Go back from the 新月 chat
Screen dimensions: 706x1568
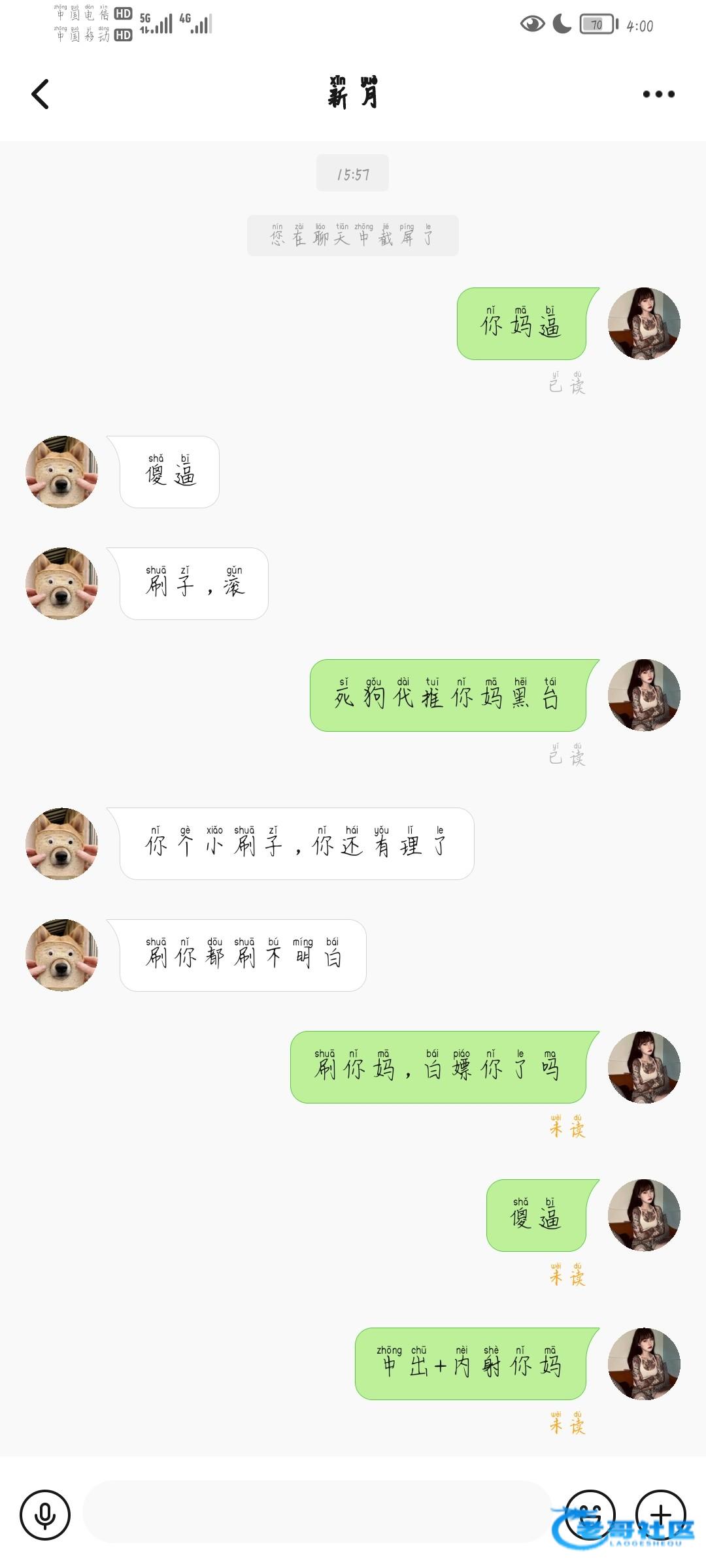click(x=41, y=94)
